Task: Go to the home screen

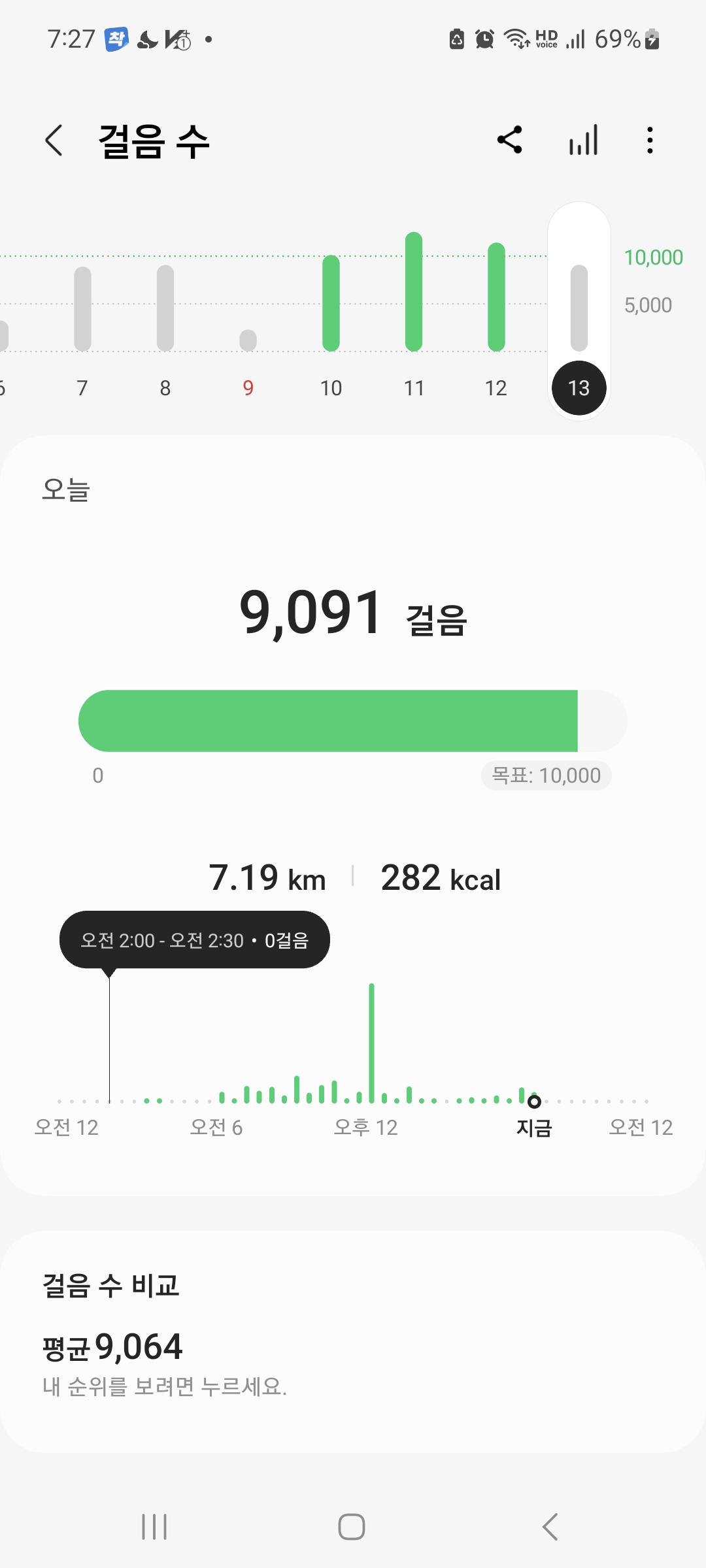Action: [x=352, y=1527]
